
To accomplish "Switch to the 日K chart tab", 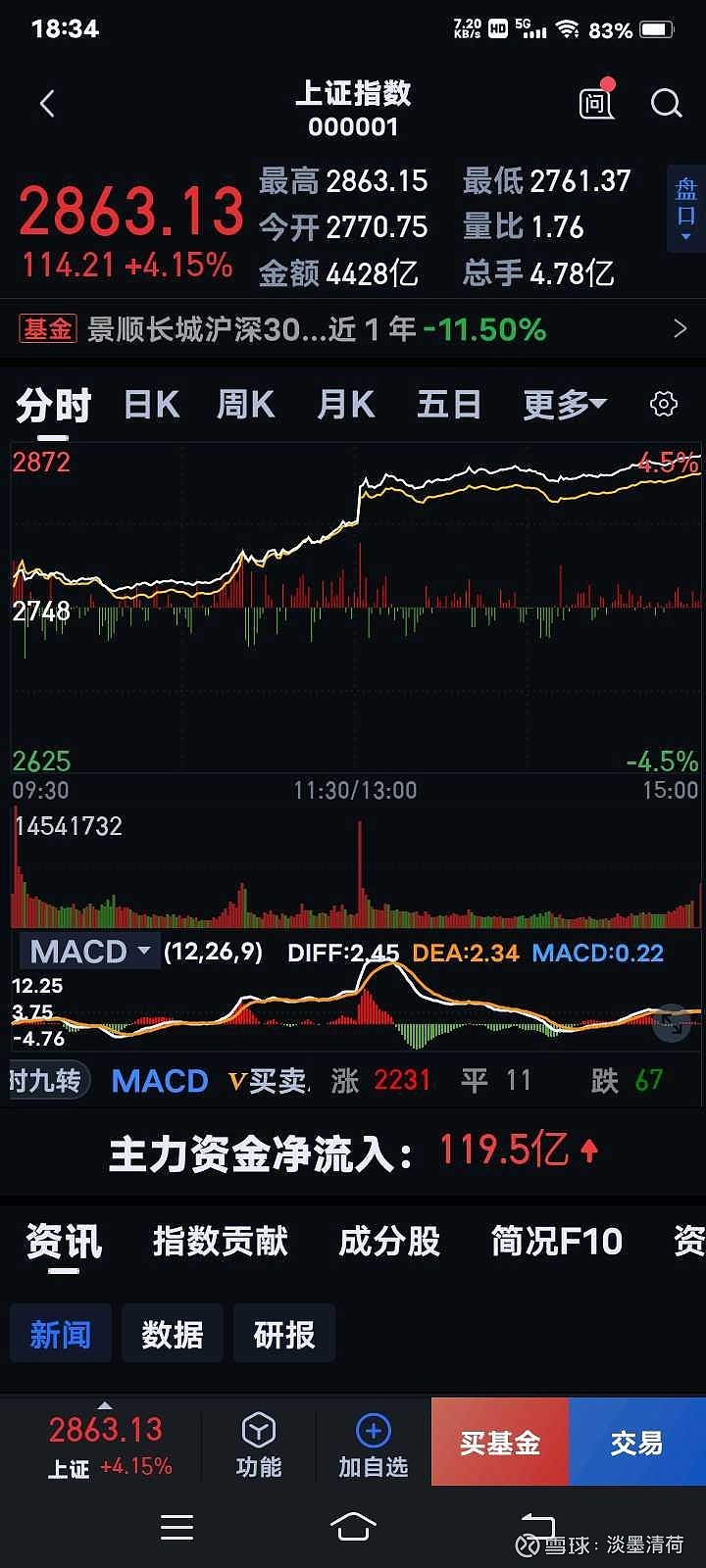I will 152,405.
